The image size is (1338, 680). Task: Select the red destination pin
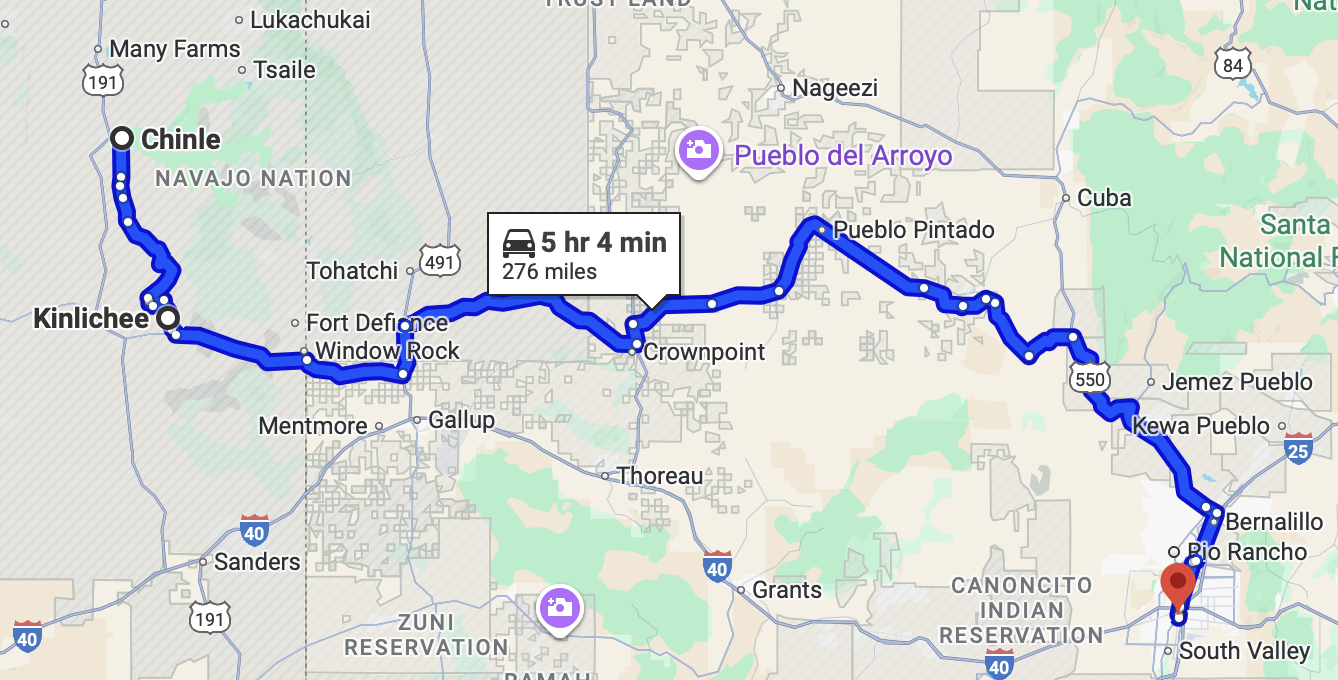click(x=1178, y=583)
